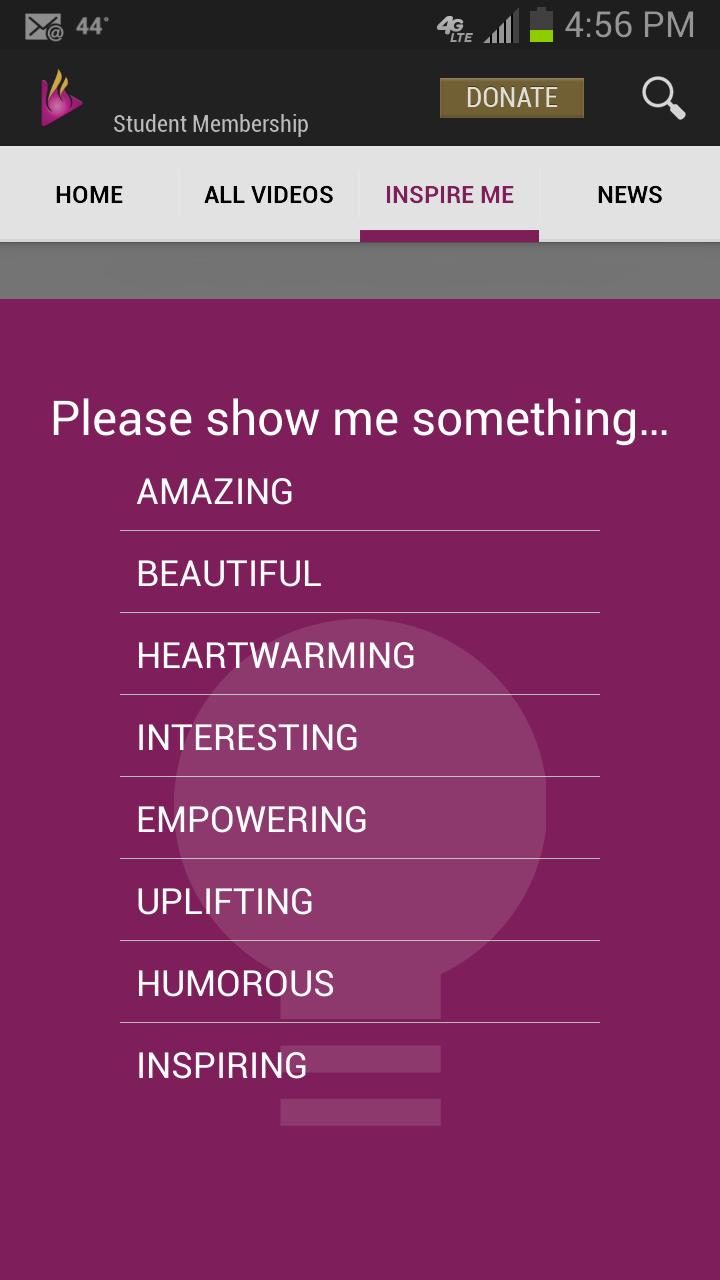Tap the DONATE button
Screen dimensions: 720x1280
click(511, 98)
